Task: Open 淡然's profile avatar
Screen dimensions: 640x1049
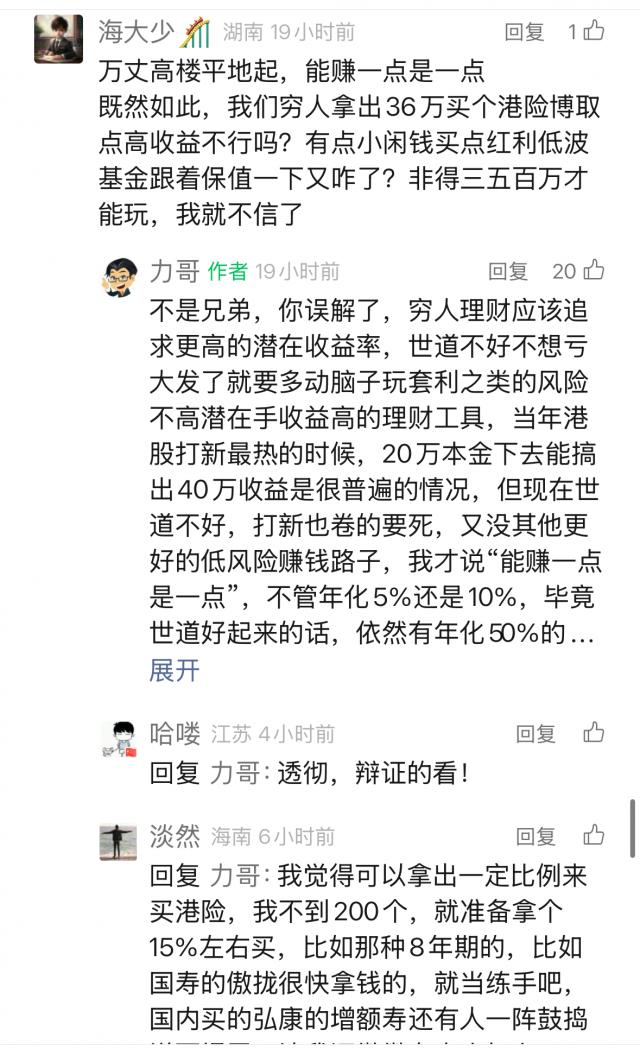Action: (118, 842)
